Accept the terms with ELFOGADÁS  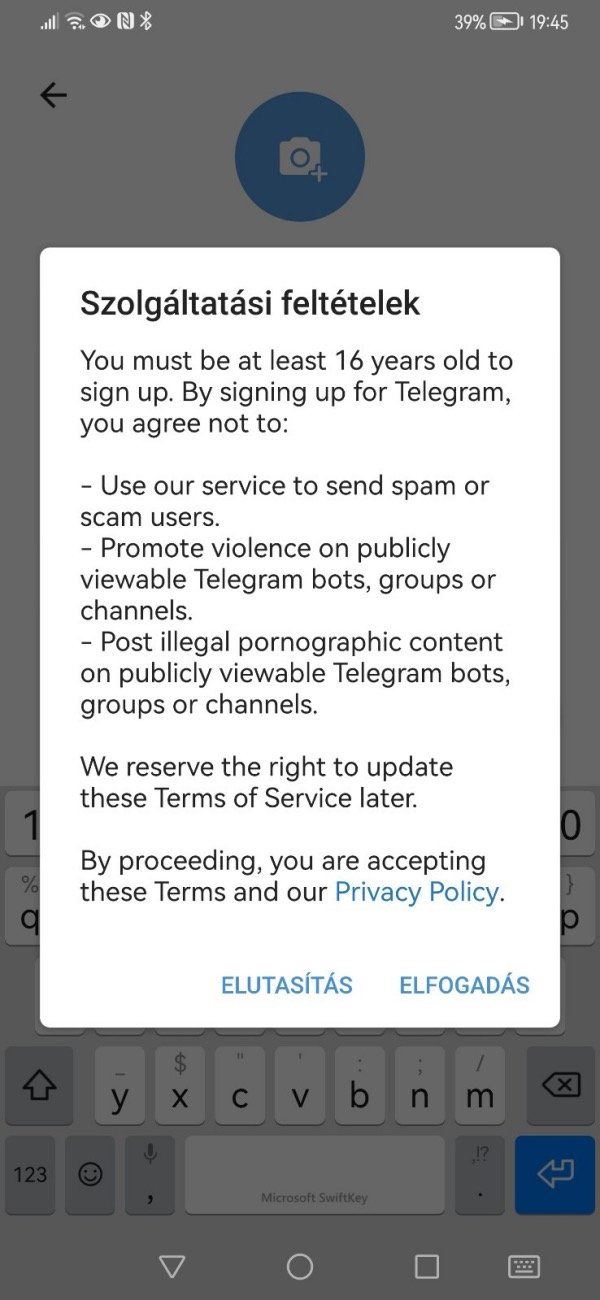[x=464, y=985]
